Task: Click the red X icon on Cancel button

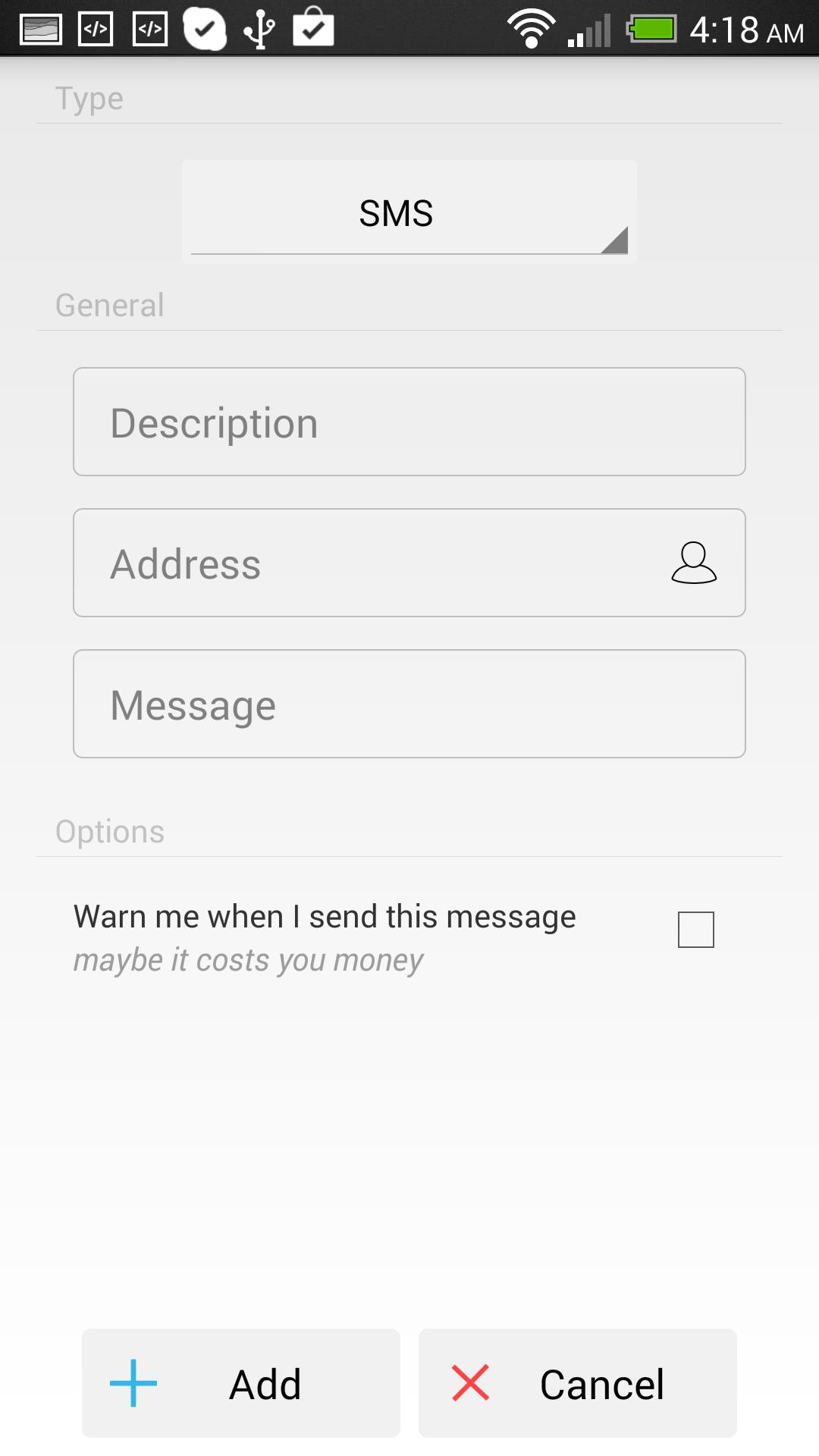Action: [x=469, y=1382]
